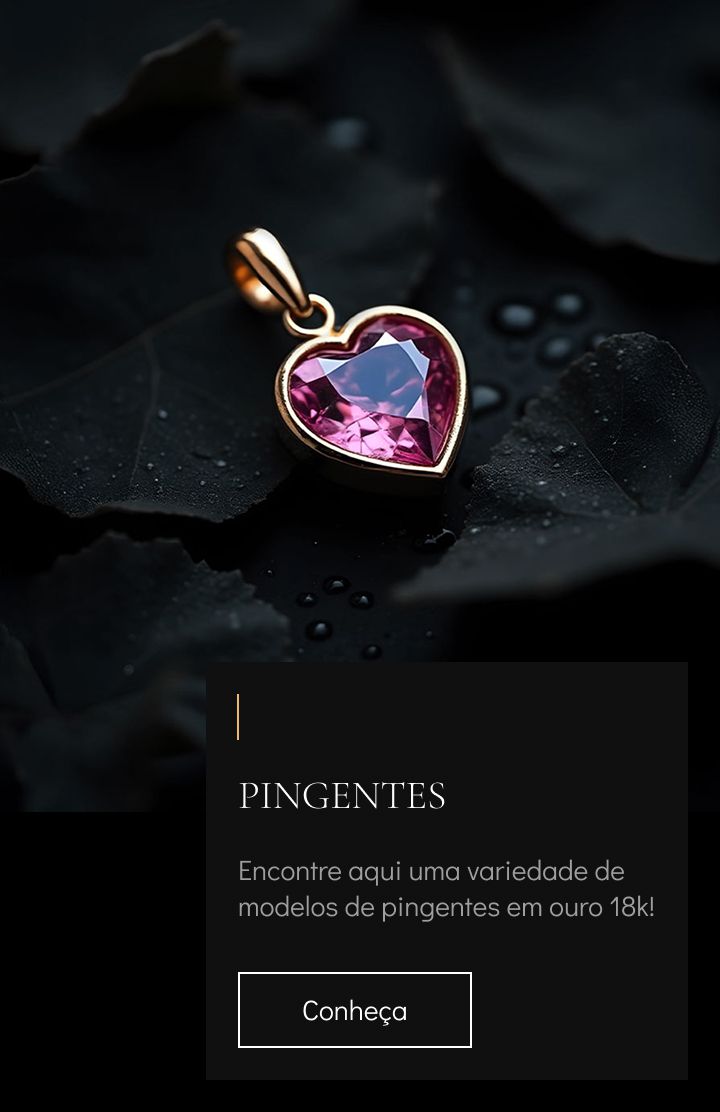
Task: Tap the Conheça button for pingentes
Action: (x=354, y=1010)
